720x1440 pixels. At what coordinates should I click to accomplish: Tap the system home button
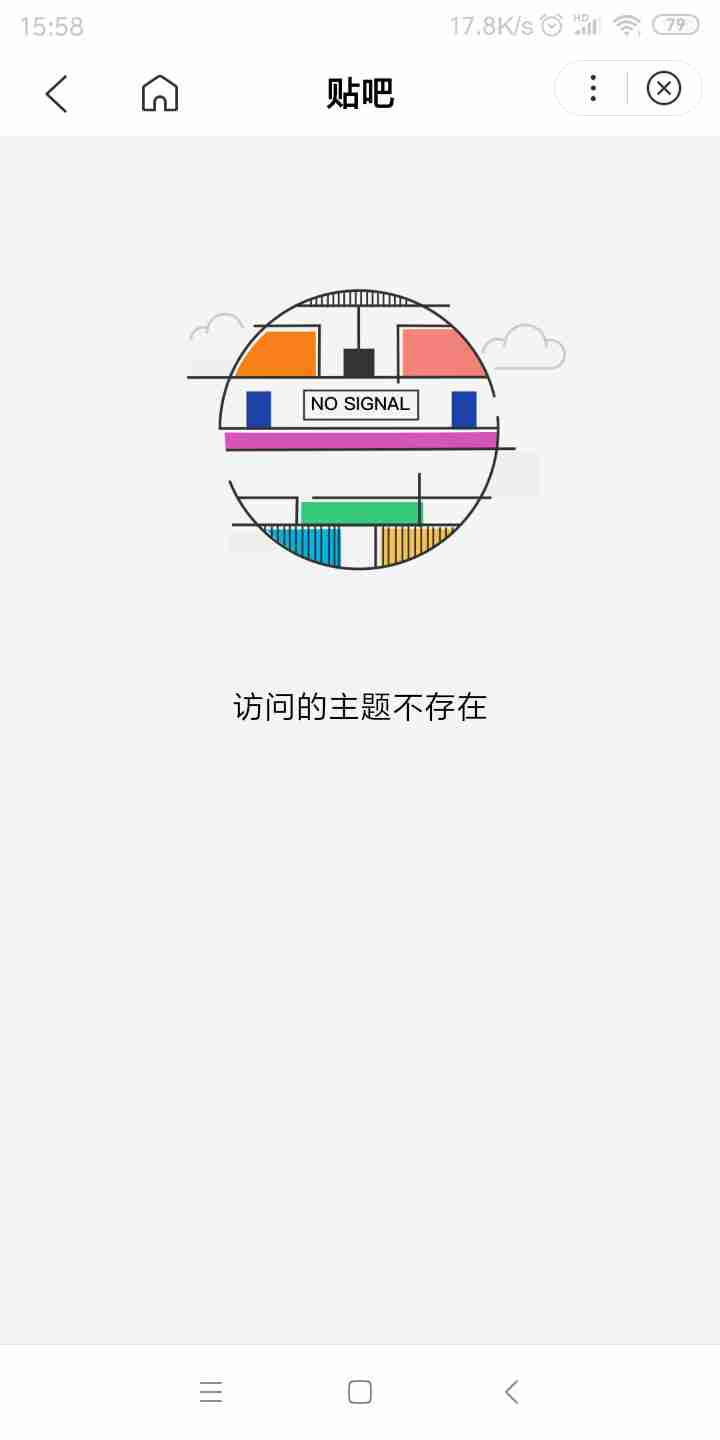[x=360, y=1391]
